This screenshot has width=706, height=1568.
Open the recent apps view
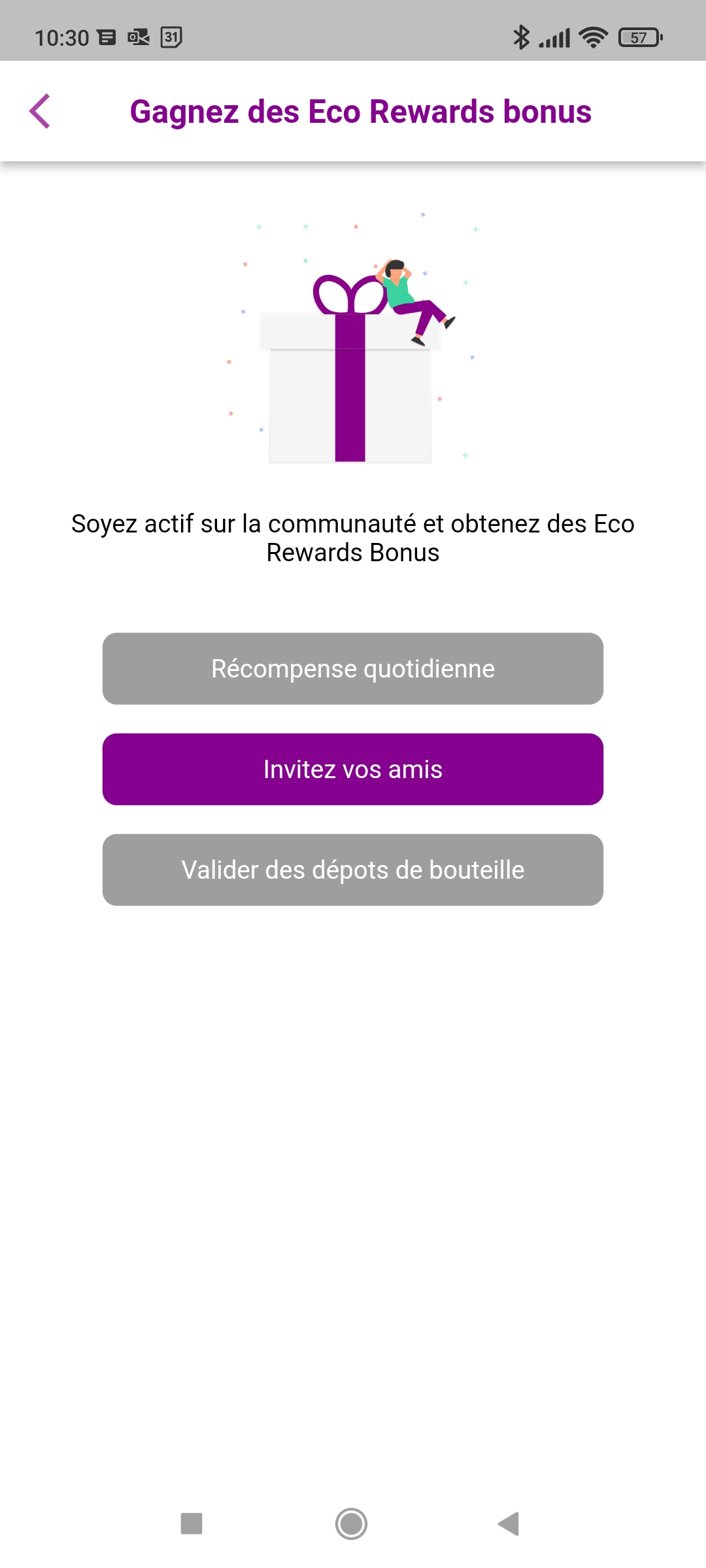coord(192,1524)
